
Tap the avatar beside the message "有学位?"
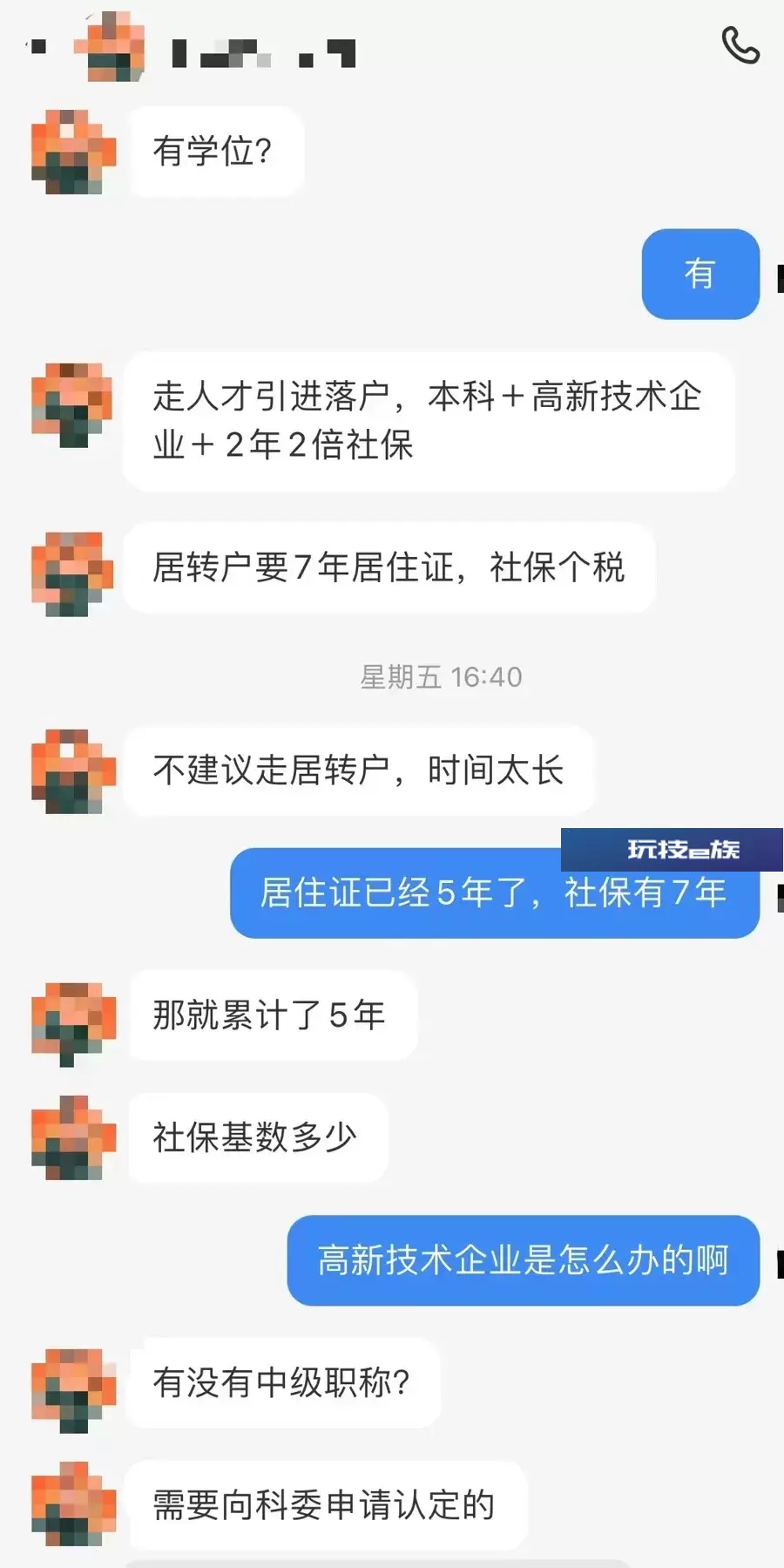pyautogui.click(x=73, y=152)
